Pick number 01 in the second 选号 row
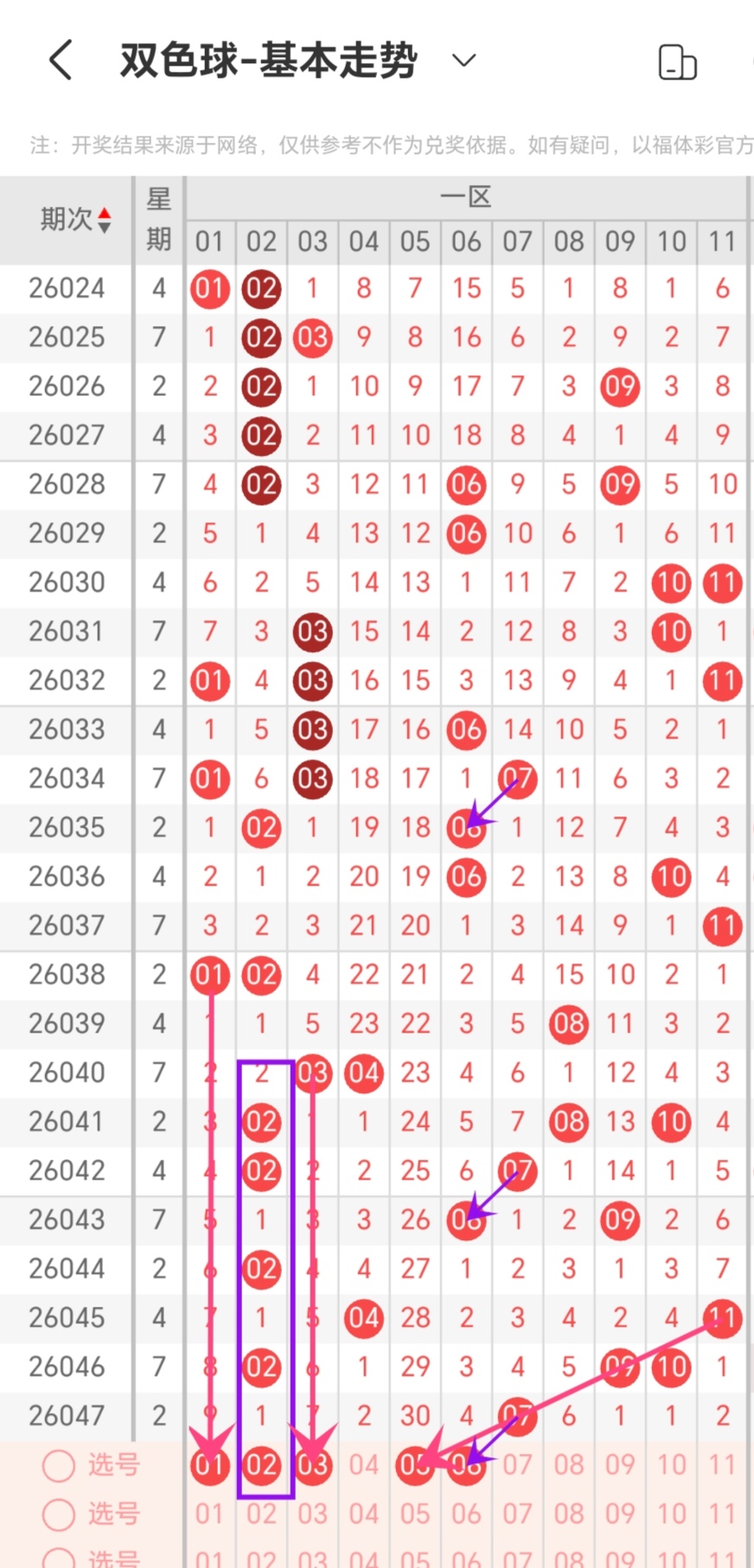This screenshot has height=1568, width=754. pos(209,1514)
